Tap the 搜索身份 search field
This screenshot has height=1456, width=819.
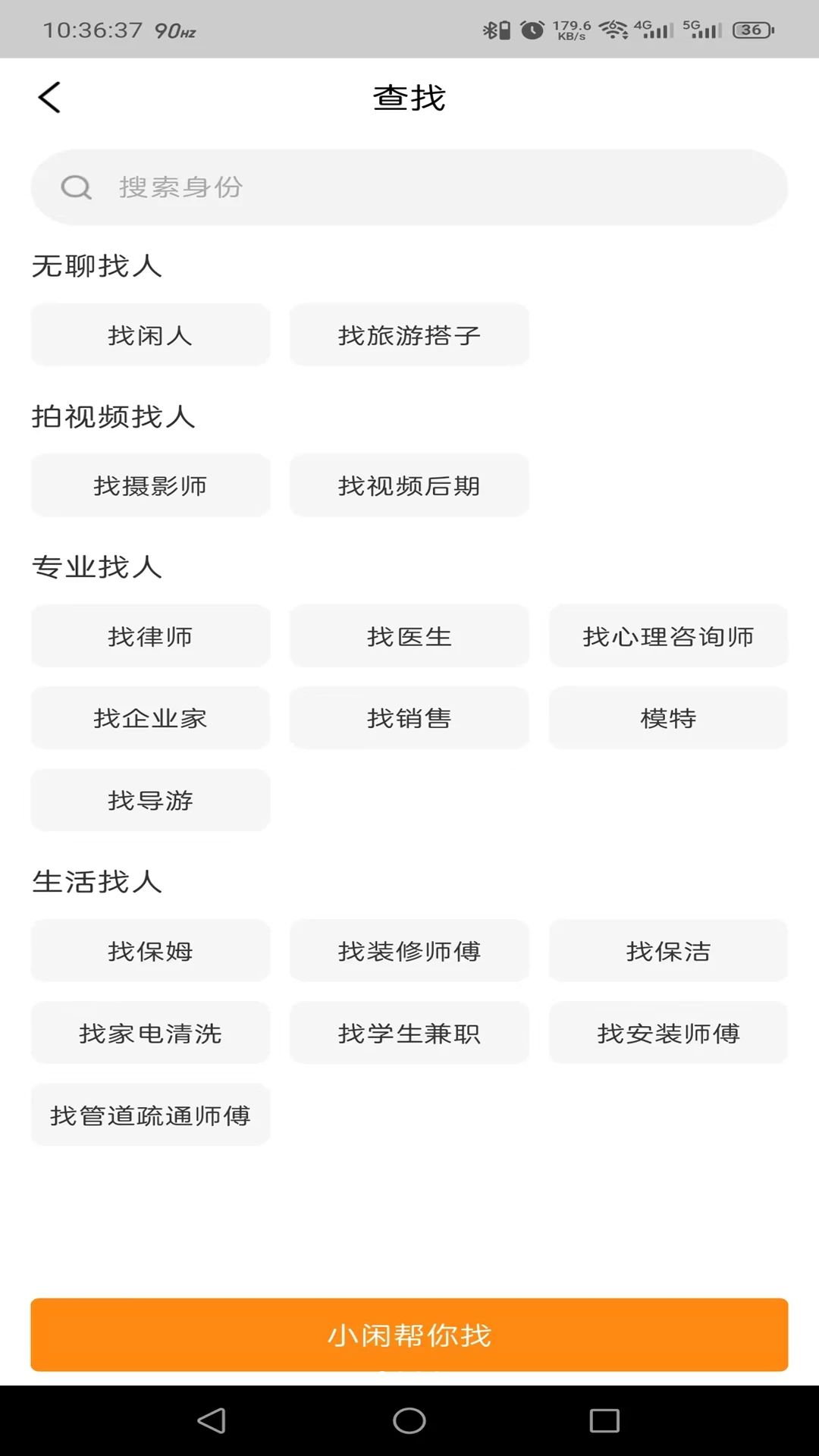tap(409, 187)
